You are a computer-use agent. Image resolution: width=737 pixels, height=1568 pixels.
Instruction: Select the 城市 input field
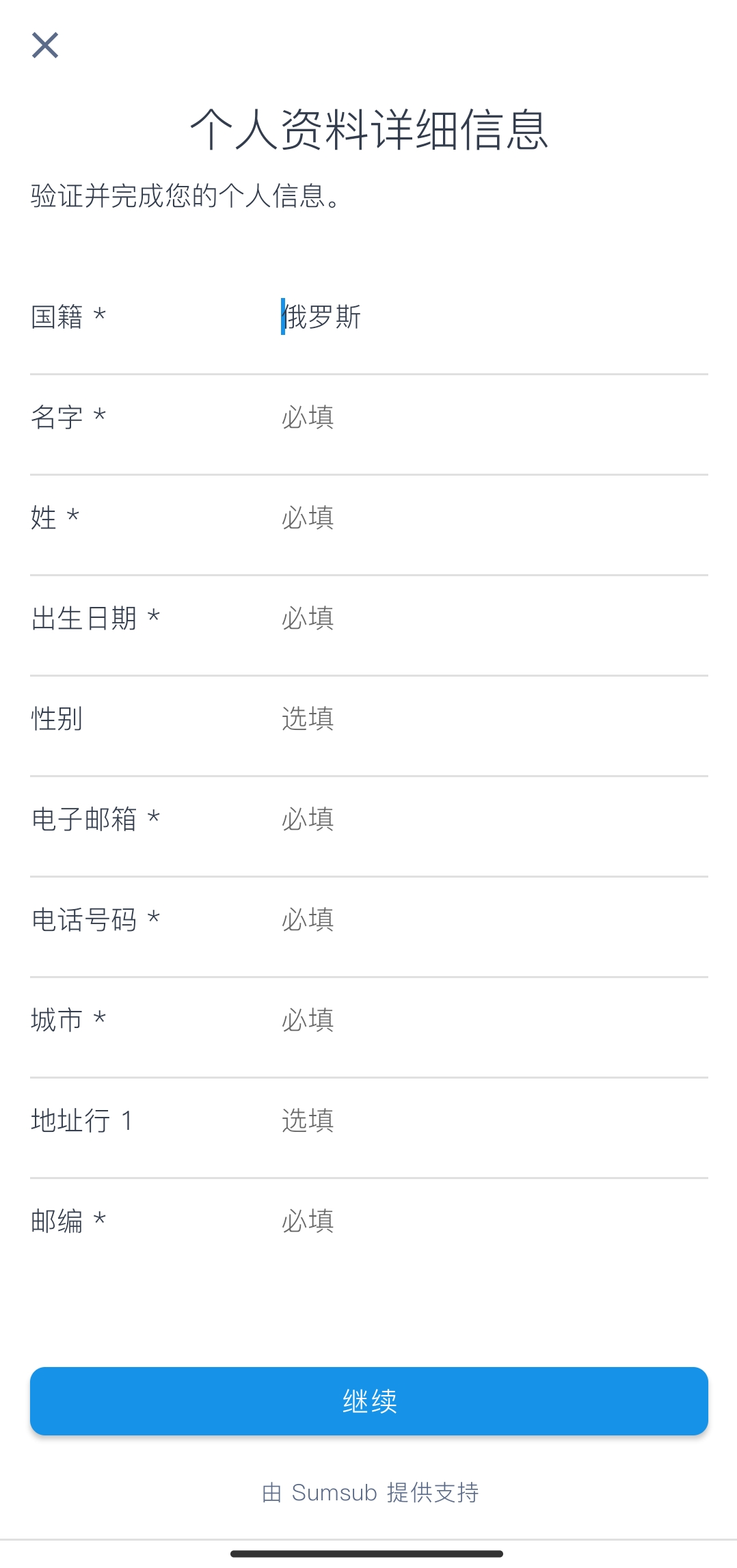[x=494, y=1020]
